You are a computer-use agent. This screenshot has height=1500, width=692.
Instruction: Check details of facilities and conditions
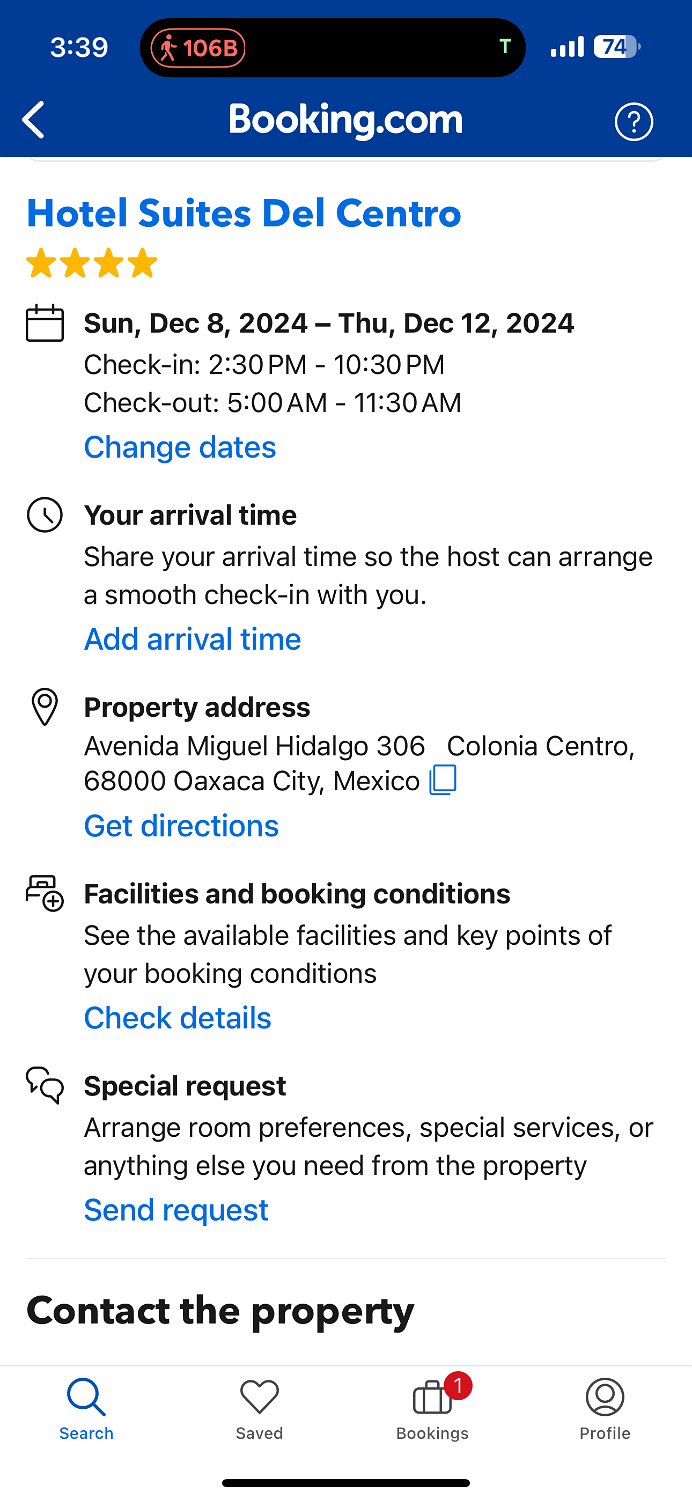pyautogui.click(x=178, y=1018)
